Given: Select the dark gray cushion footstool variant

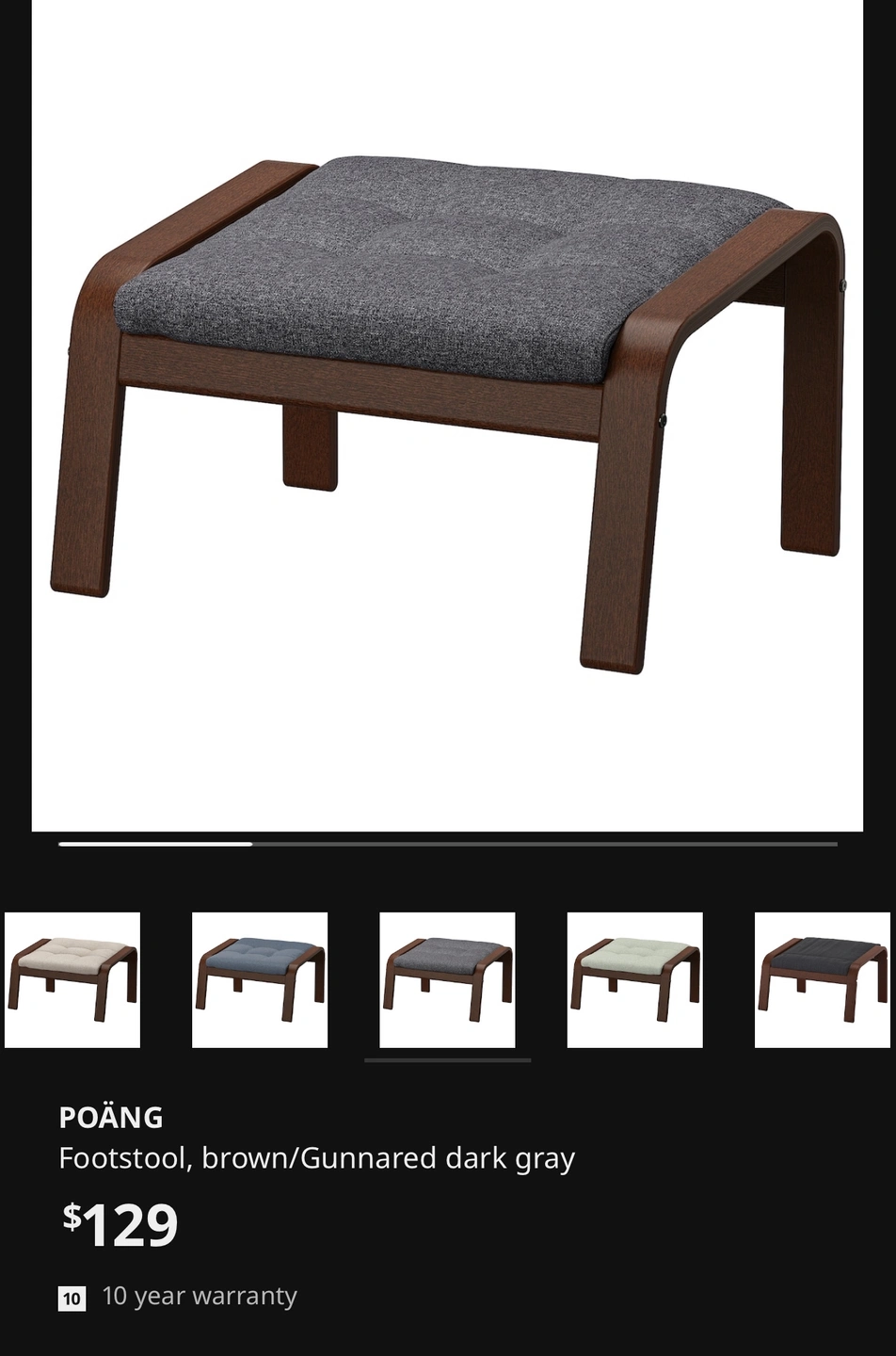Looking at the screenshot, I should tap(447, 979).
